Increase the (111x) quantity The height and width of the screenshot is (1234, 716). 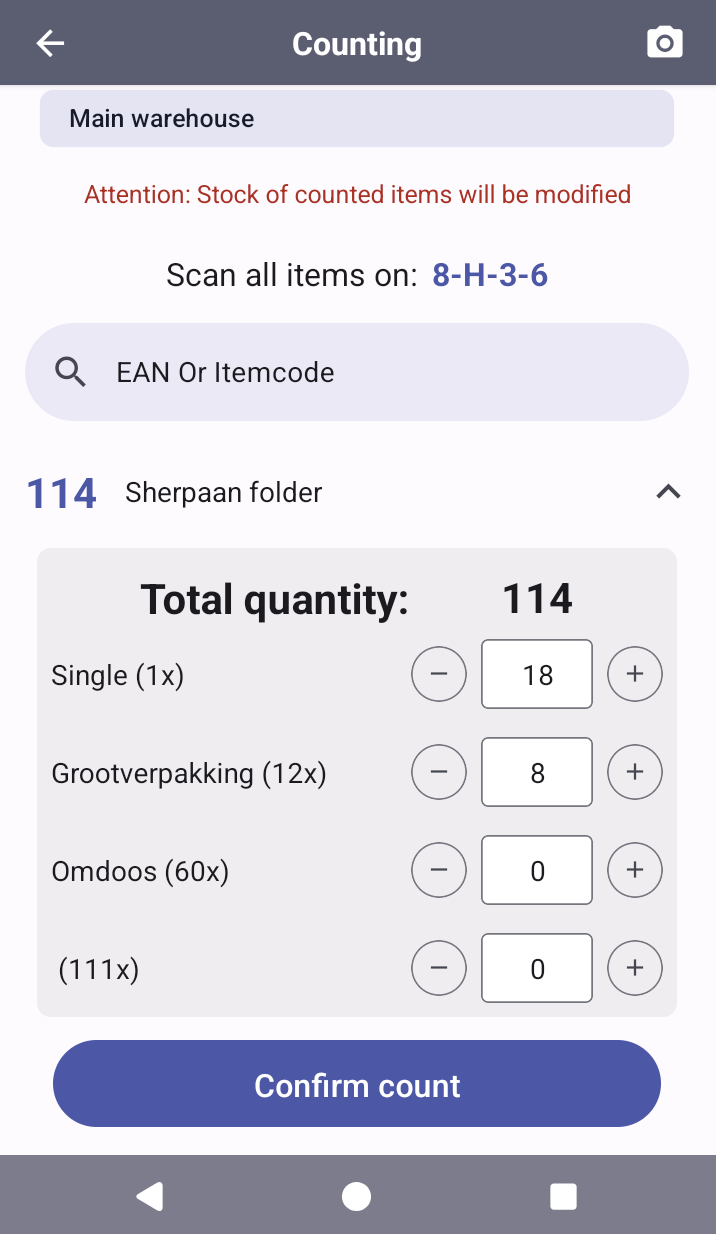click(635, 968)
